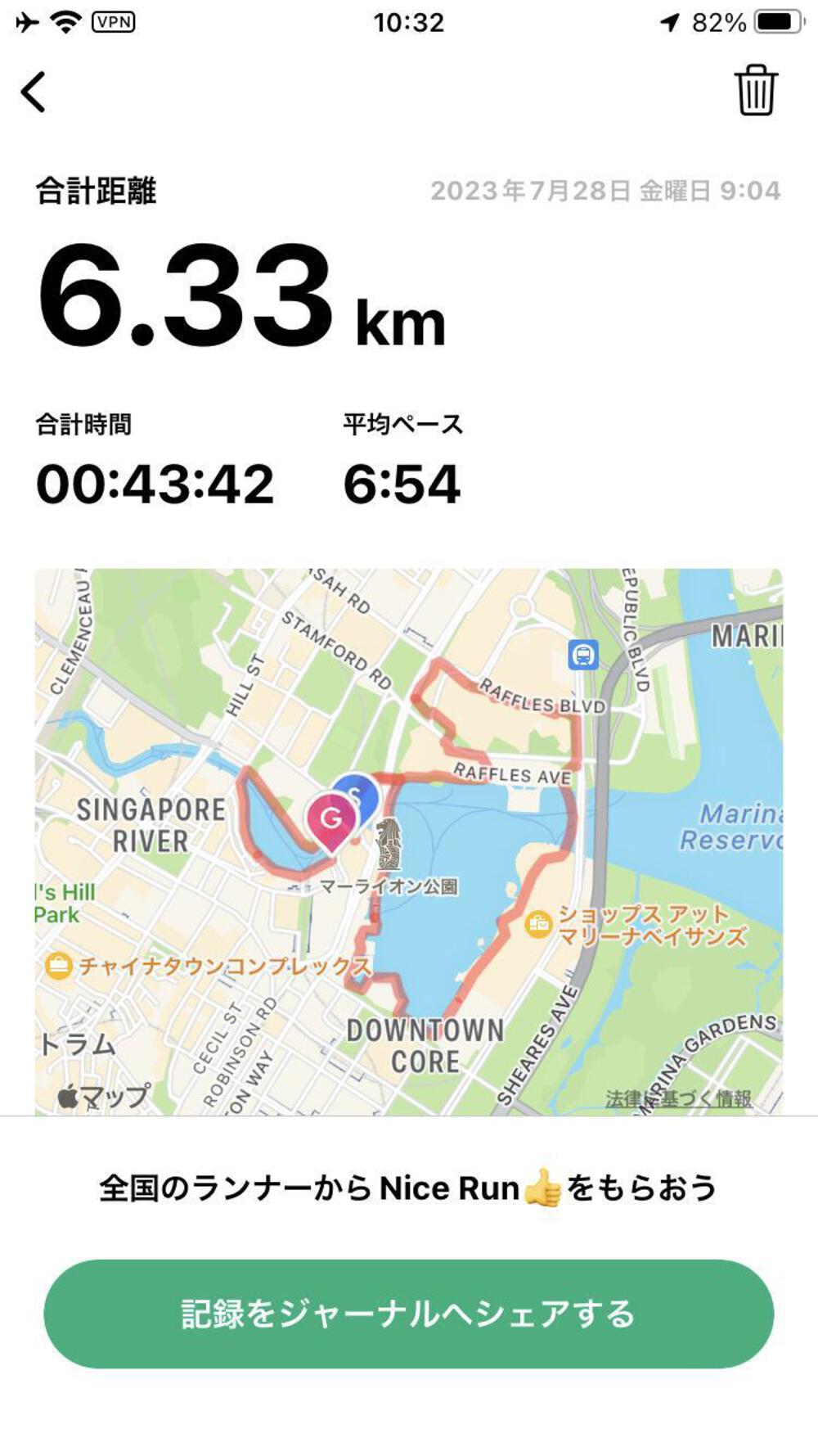Delete this run with the trash icon
Viewport: 818px width, 1456px height.
click(x=755, y=91)
